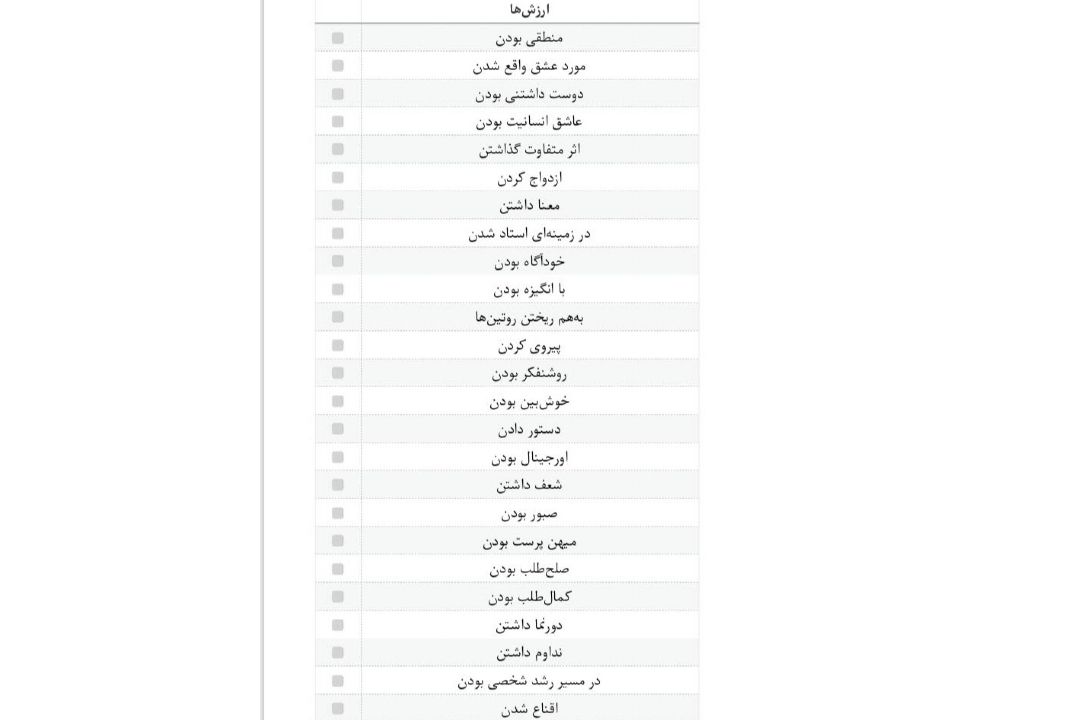Check the صلح‌طلب بودن box
Image resolution: width=1080 pixels, height=720 pixels.
coord(338,569)
